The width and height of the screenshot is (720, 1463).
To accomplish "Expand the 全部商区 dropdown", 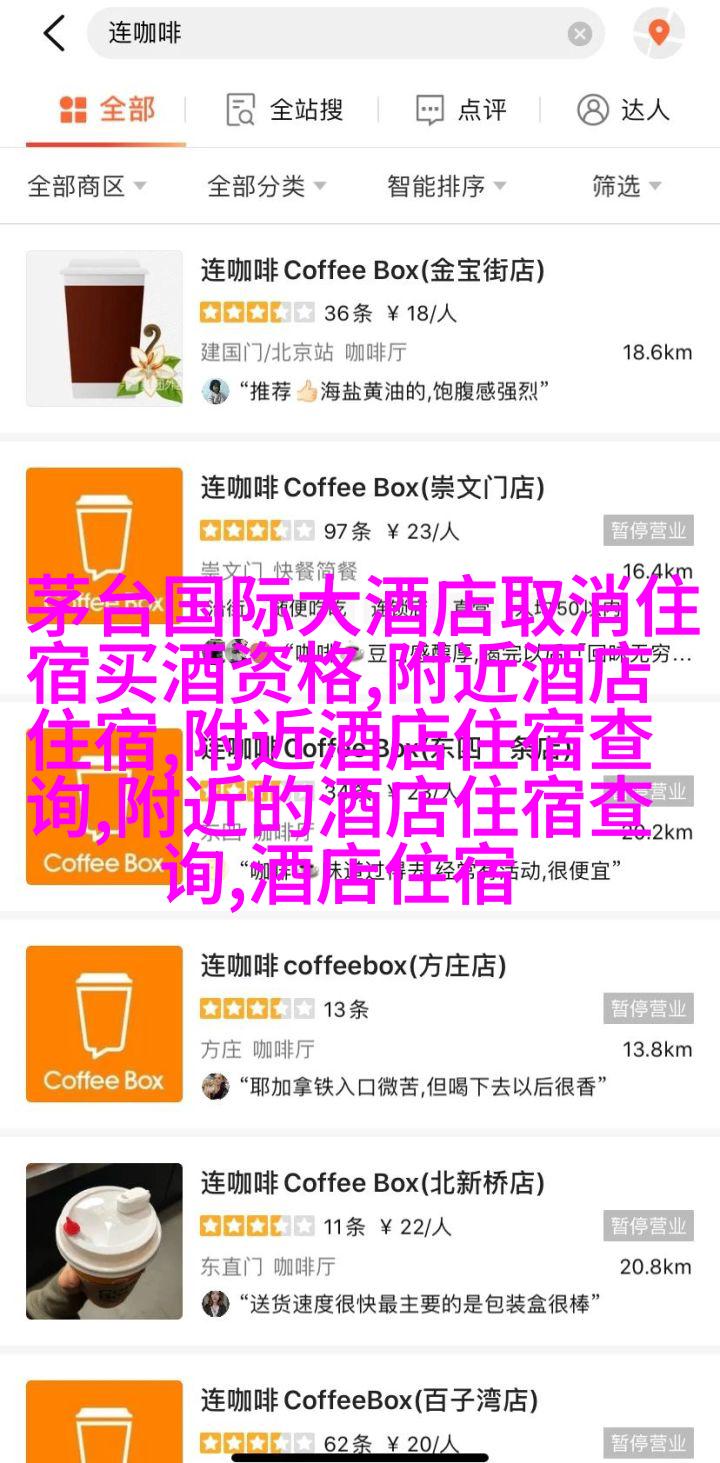I will [87, 186].
